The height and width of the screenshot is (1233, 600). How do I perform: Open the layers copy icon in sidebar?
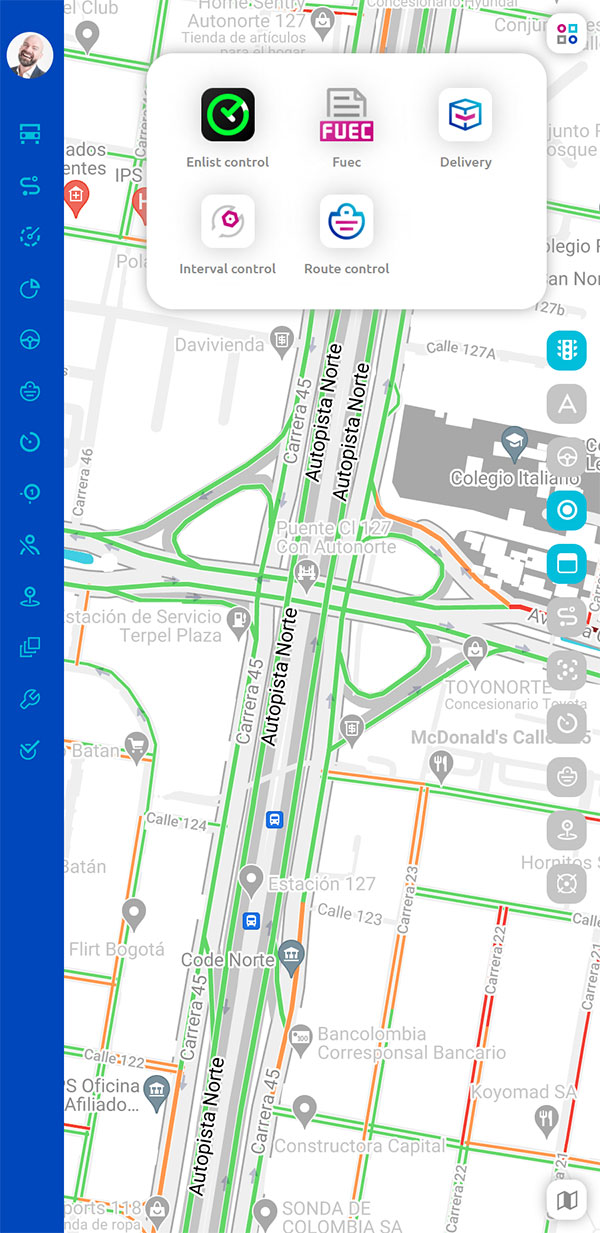[30, 648]
